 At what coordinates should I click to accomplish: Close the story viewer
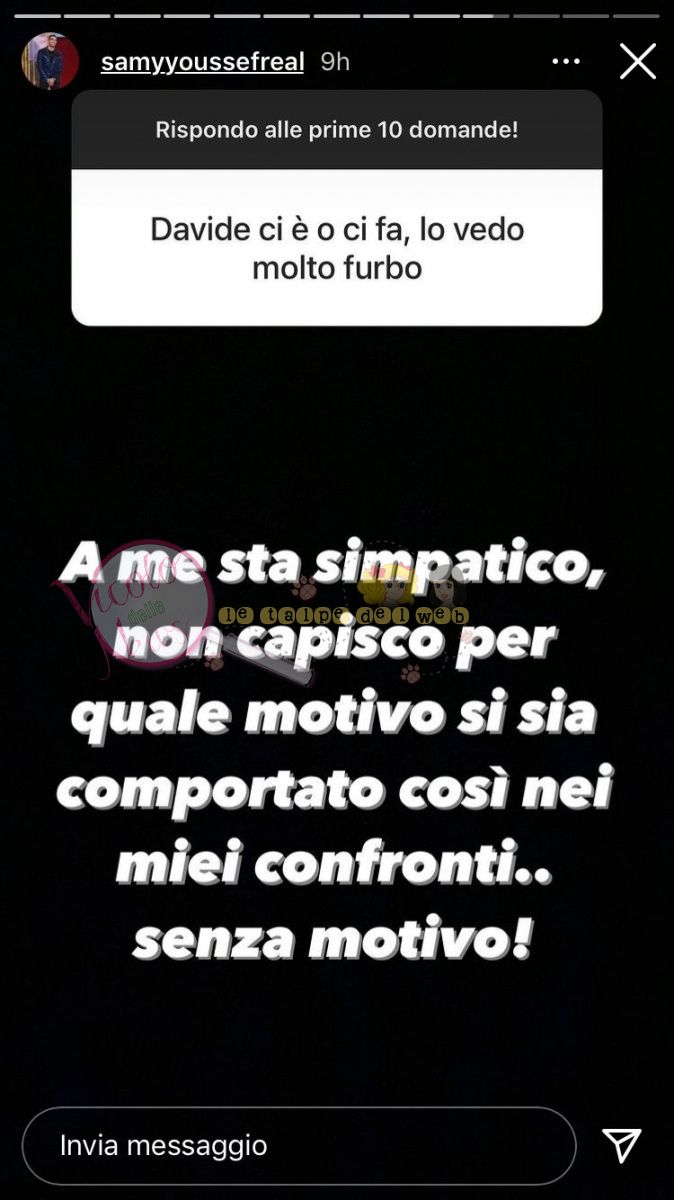tap(637, 62)
